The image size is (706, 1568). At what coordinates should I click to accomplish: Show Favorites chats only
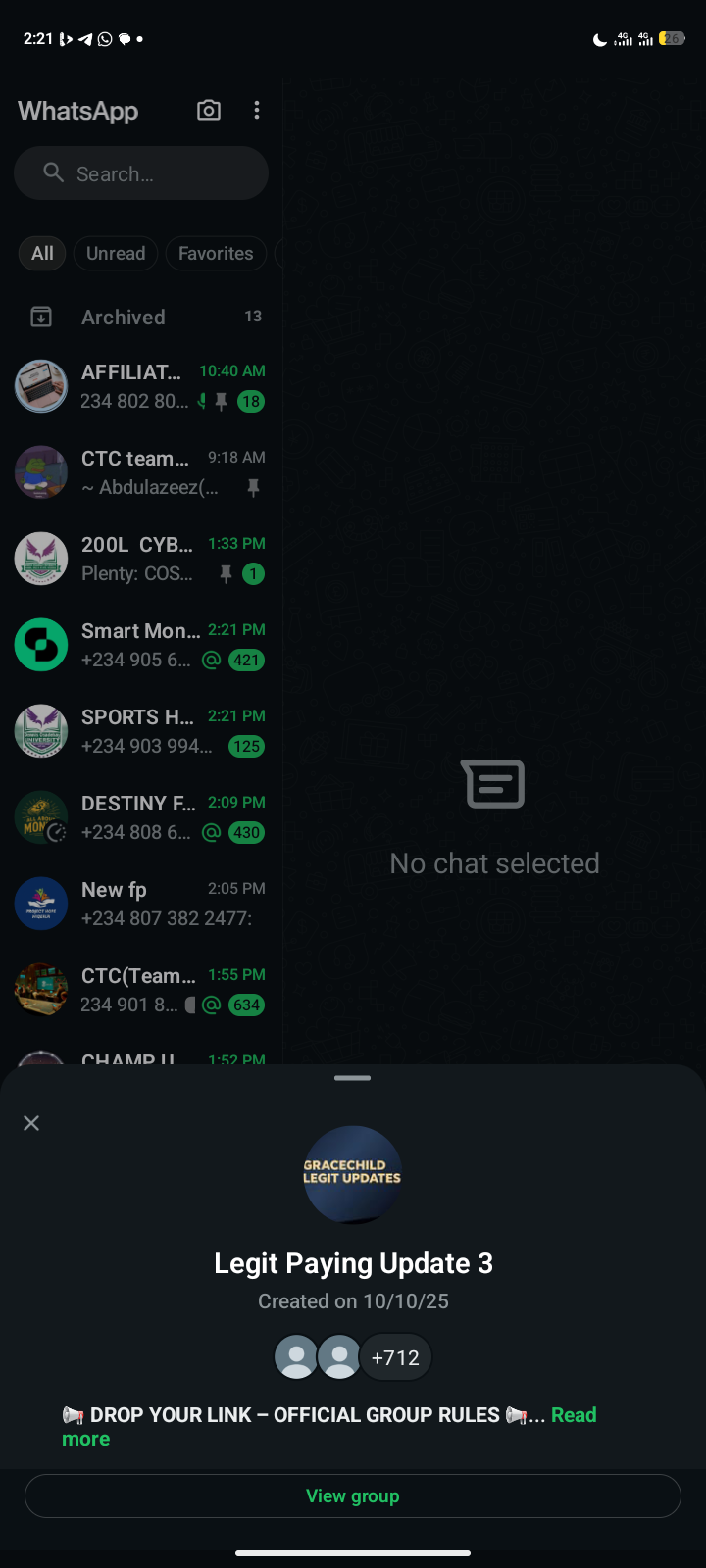coord(216,253)
